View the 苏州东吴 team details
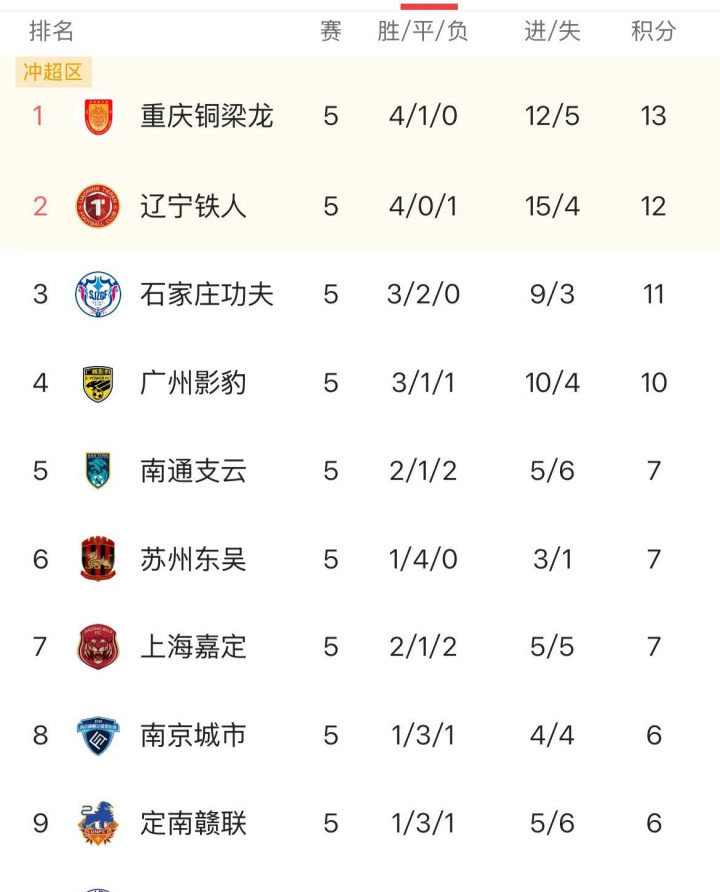The width and height of the screenshot is (720, 892). click(360, 559)
